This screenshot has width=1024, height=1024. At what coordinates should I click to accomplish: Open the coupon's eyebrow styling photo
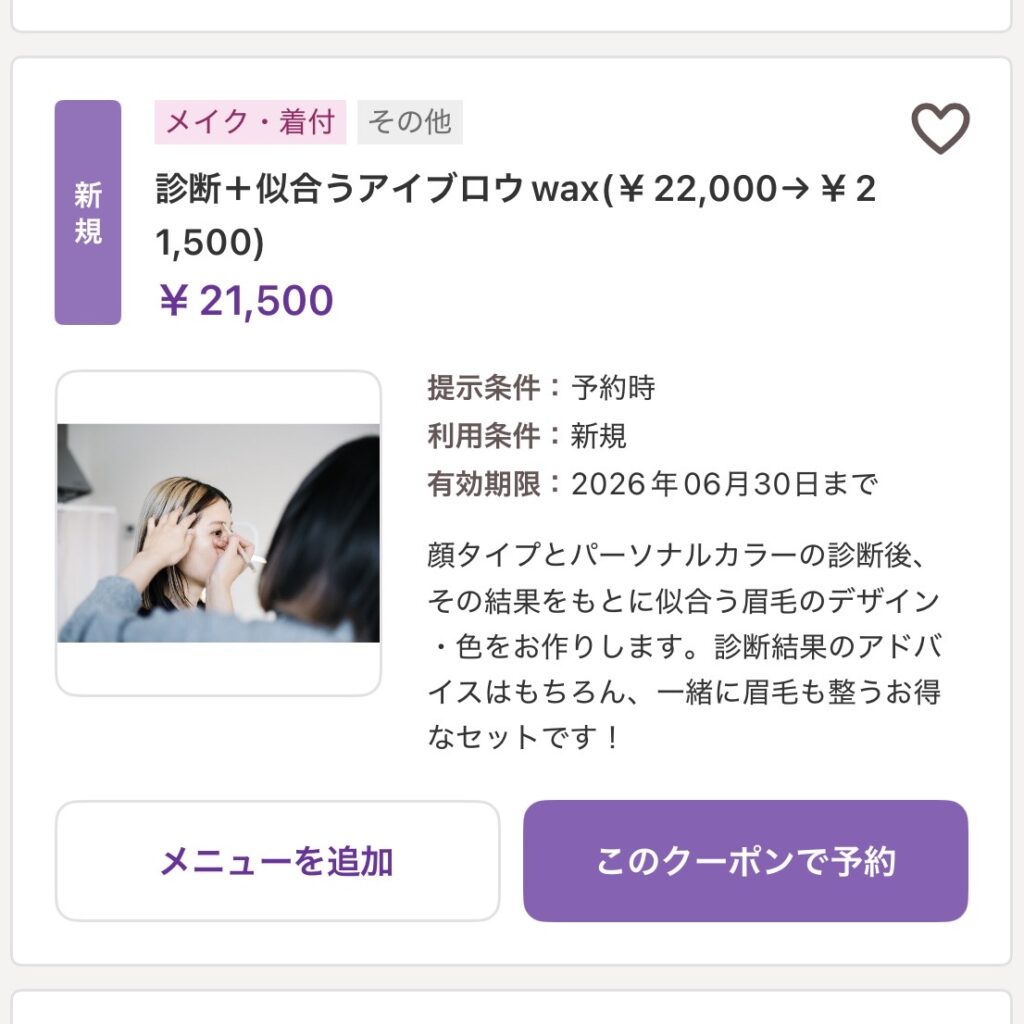click(x=218, y=533)
